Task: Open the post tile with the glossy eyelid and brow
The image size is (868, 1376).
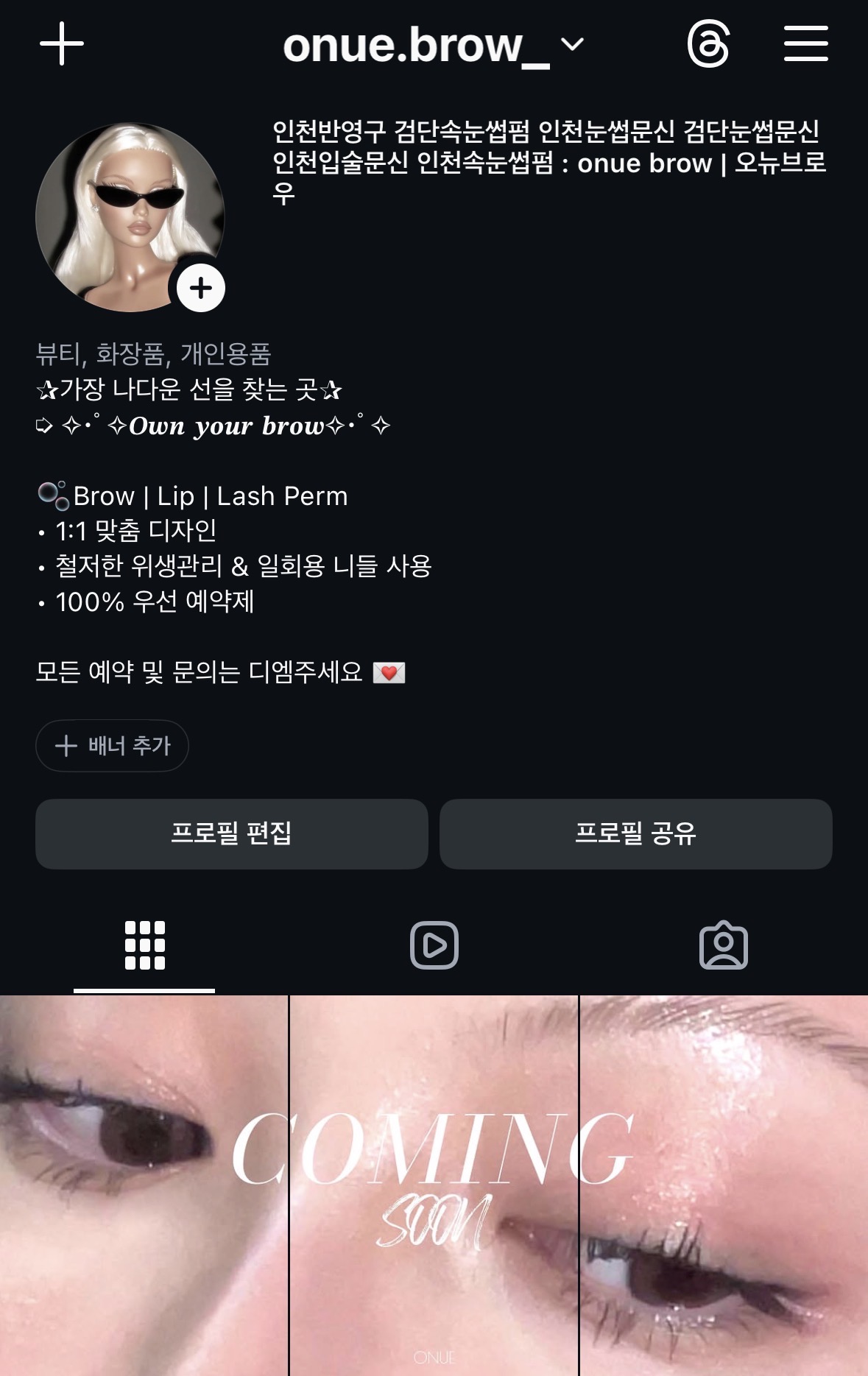Action: pyautogui.click(x=724, y=1185)
